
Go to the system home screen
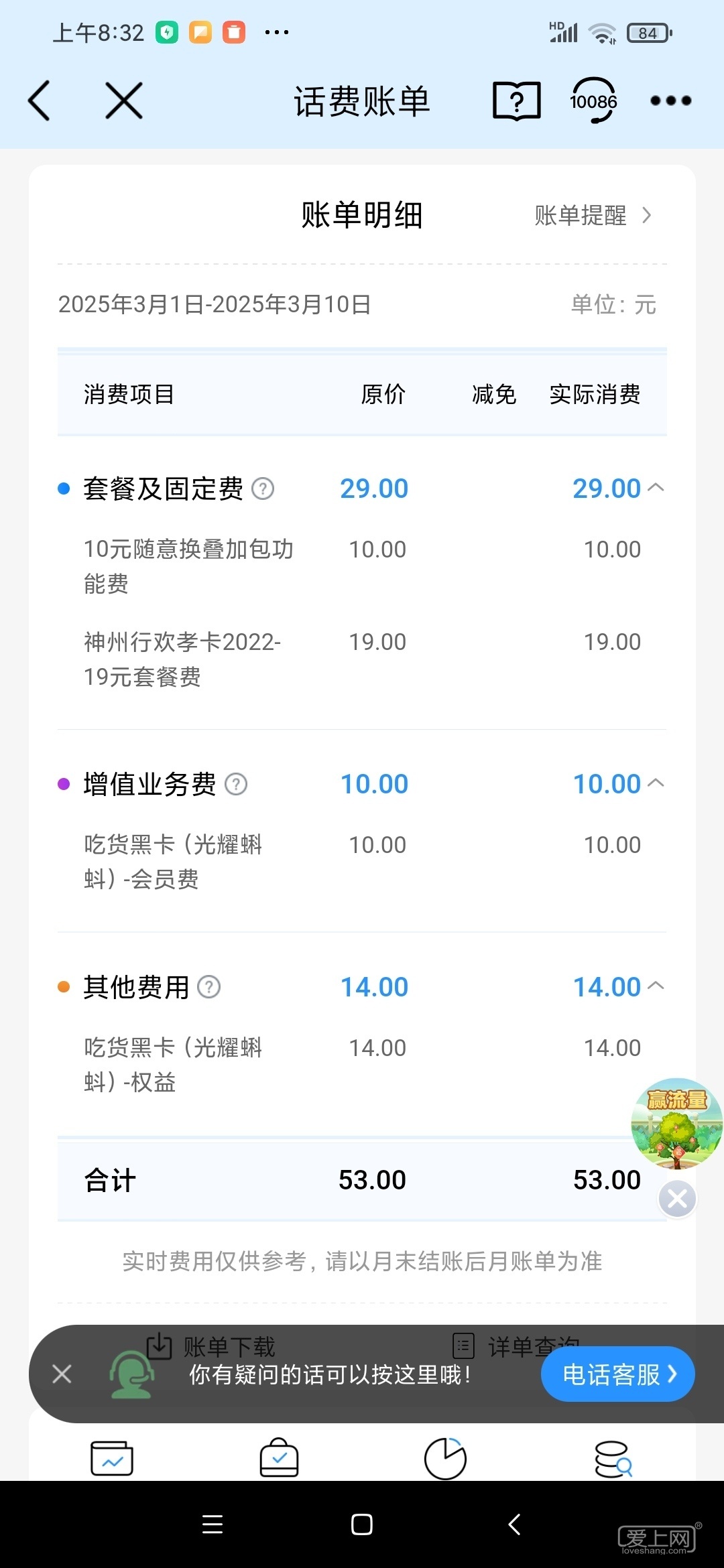pos(362,1524)
